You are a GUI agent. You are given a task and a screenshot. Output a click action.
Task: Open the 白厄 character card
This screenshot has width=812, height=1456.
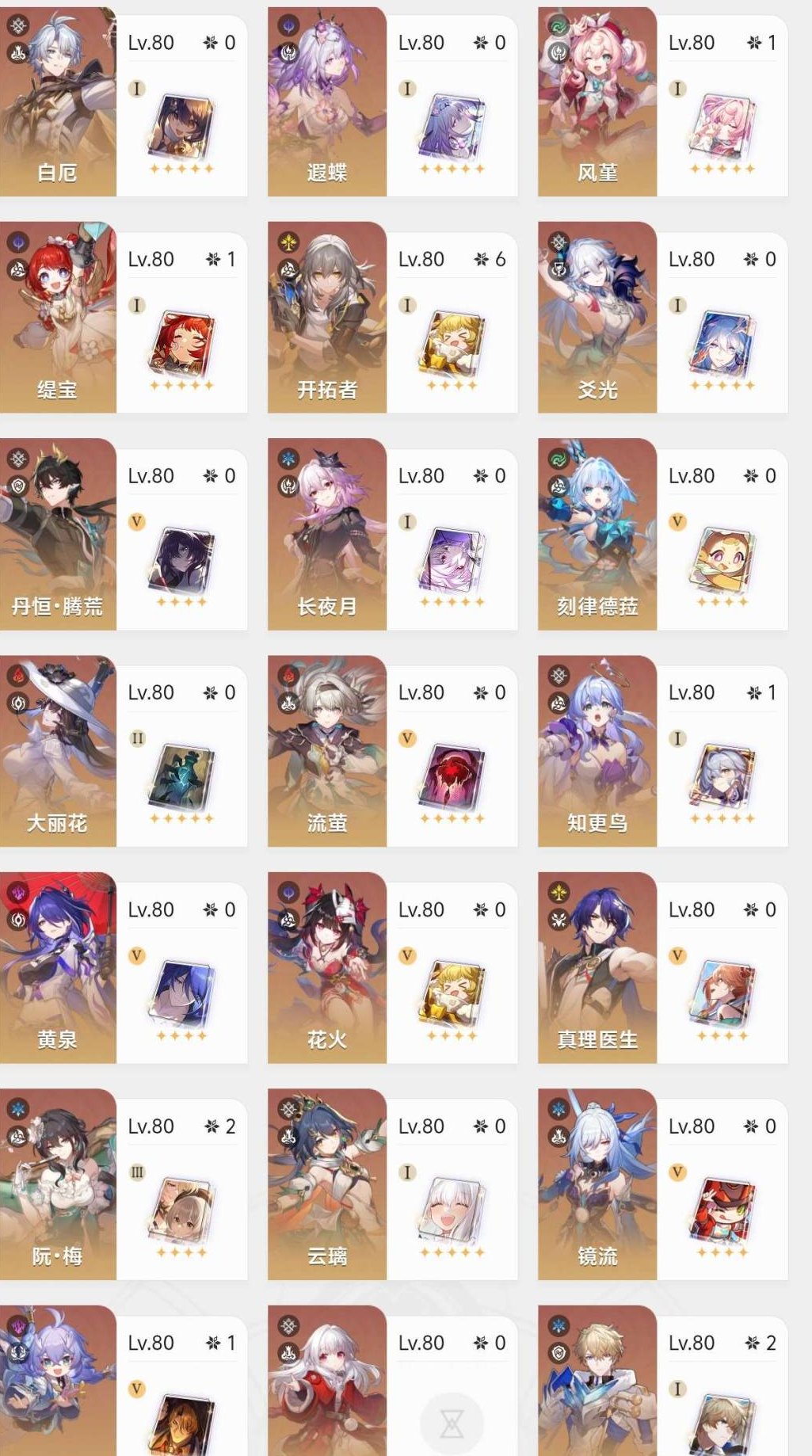pyautogui.click(x=58, y=103)
